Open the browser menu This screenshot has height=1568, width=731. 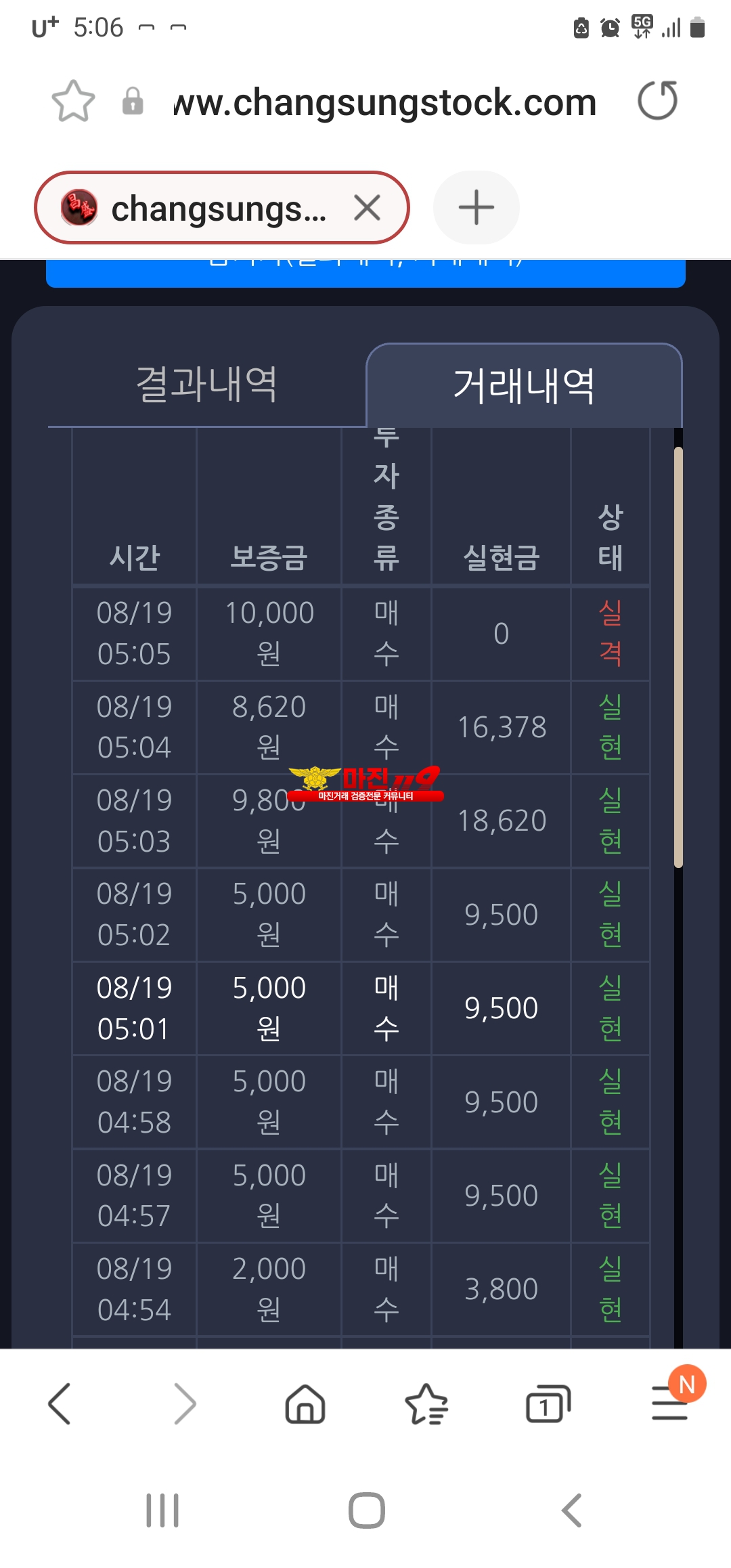(670, 1402)
